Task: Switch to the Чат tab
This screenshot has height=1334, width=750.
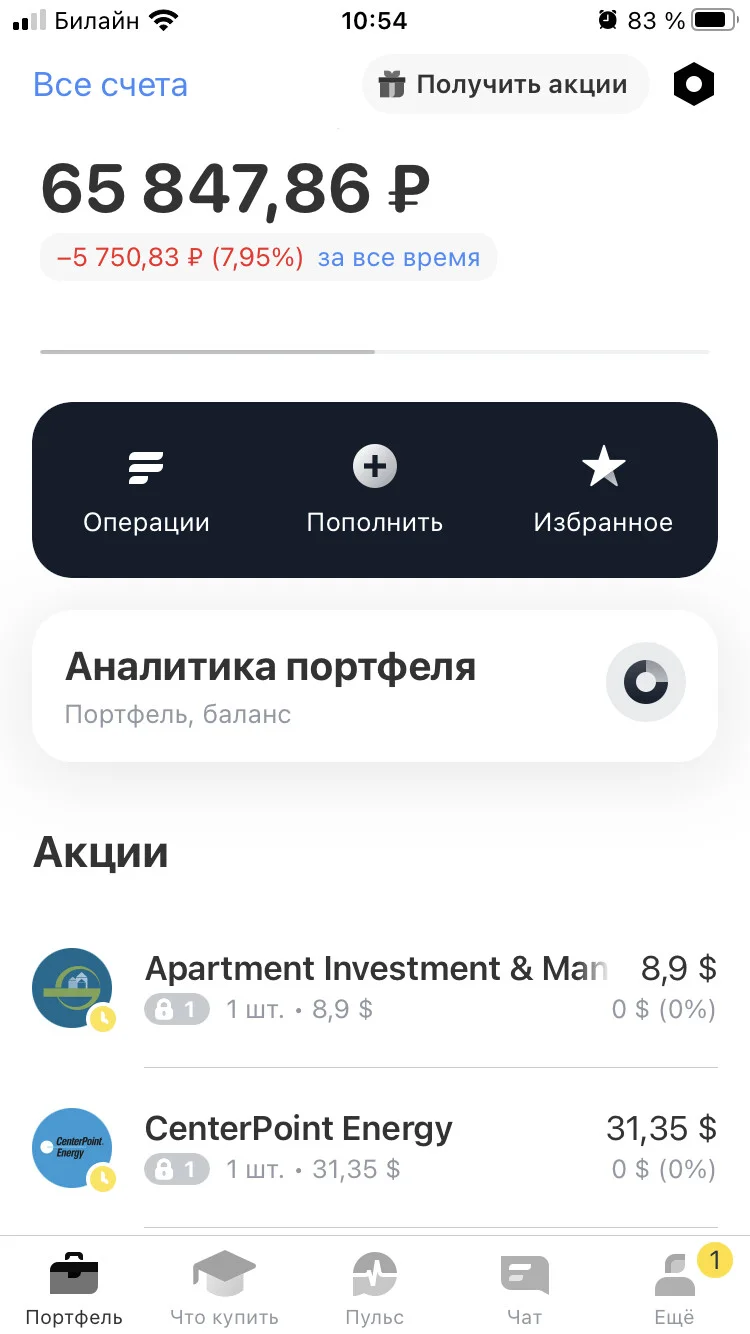Action: tap(525, 1286)
